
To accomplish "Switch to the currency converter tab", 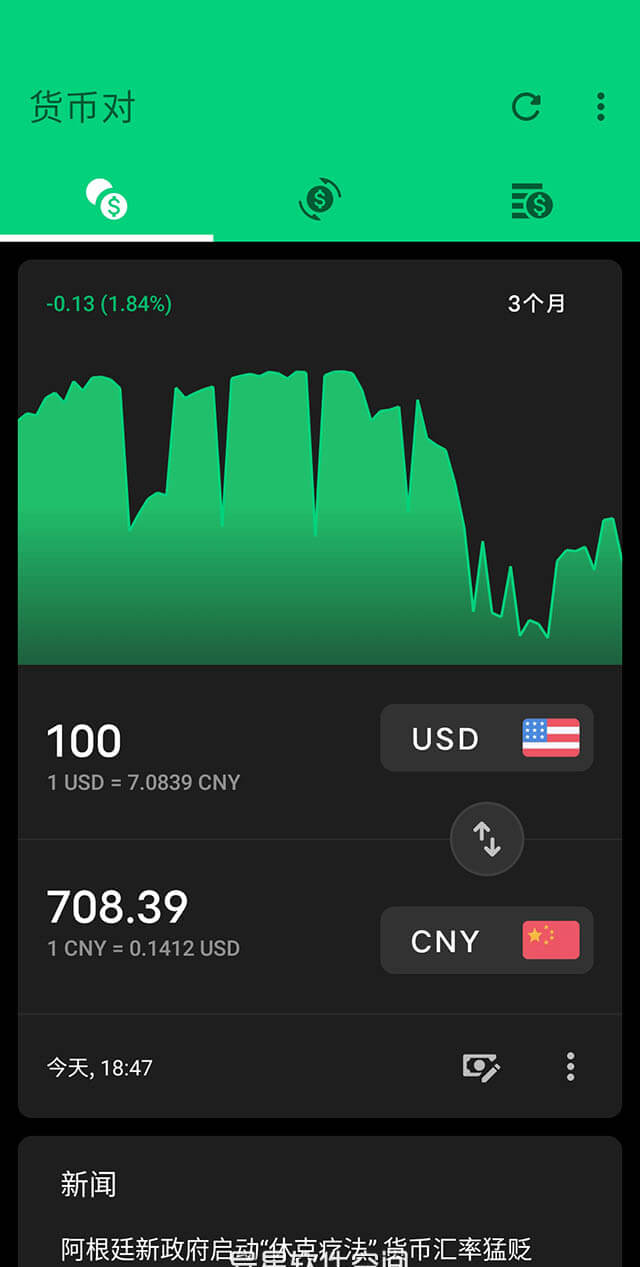I will pyautogui.click(x=320, y=199).
